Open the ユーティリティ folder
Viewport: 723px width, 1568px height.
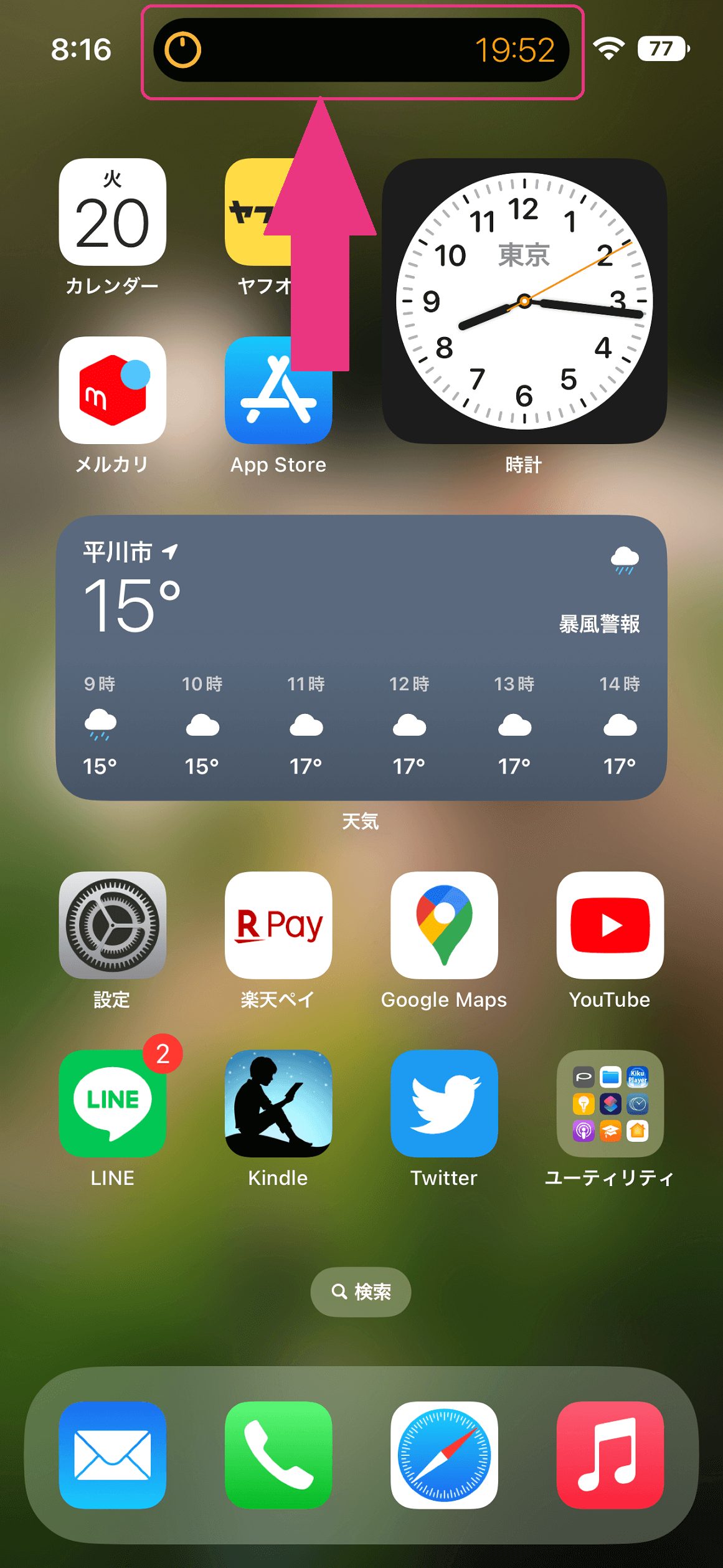click(610, 1103)
